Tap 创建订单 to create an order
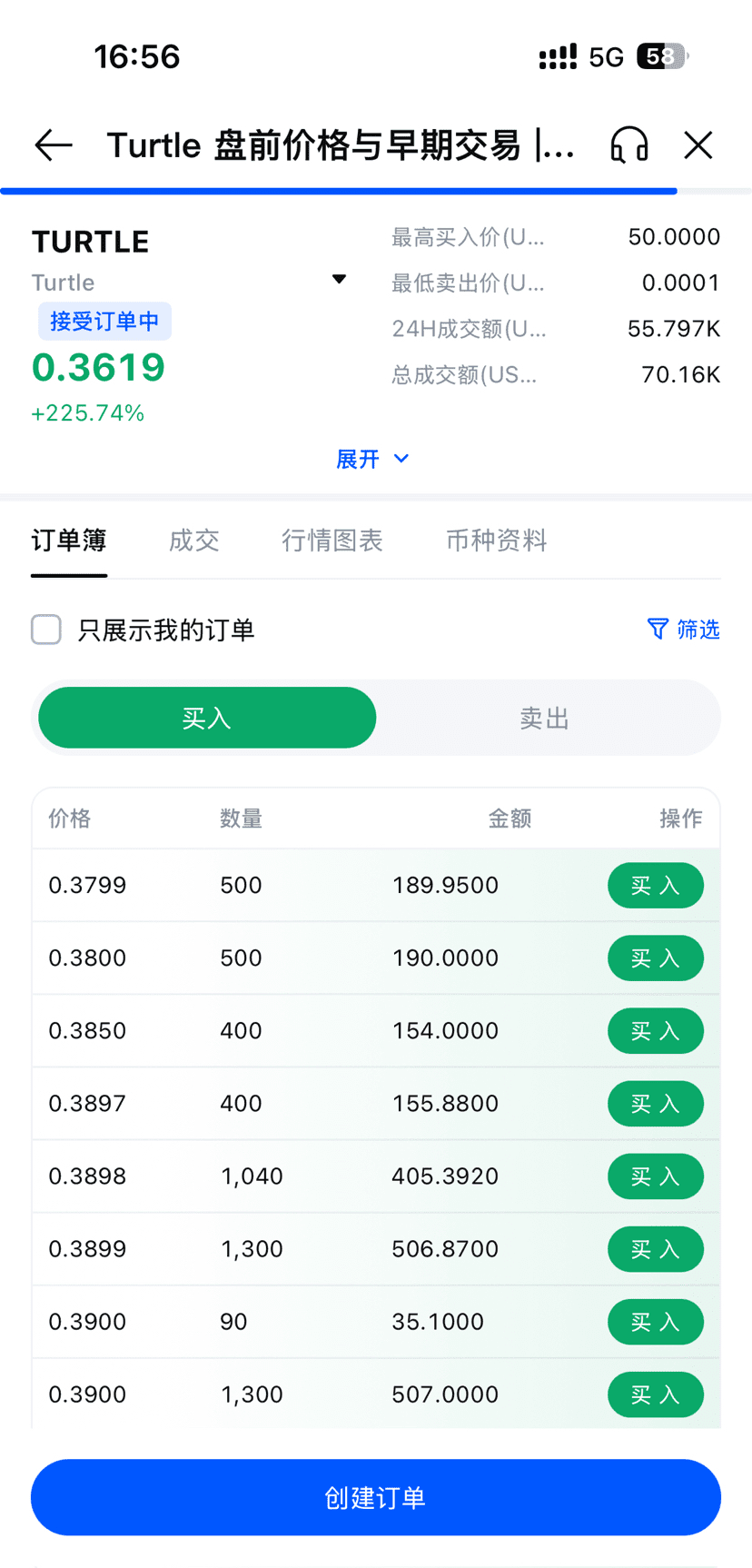The height and width of the screenshot is (1568, 752). [x=376, y=1497]
